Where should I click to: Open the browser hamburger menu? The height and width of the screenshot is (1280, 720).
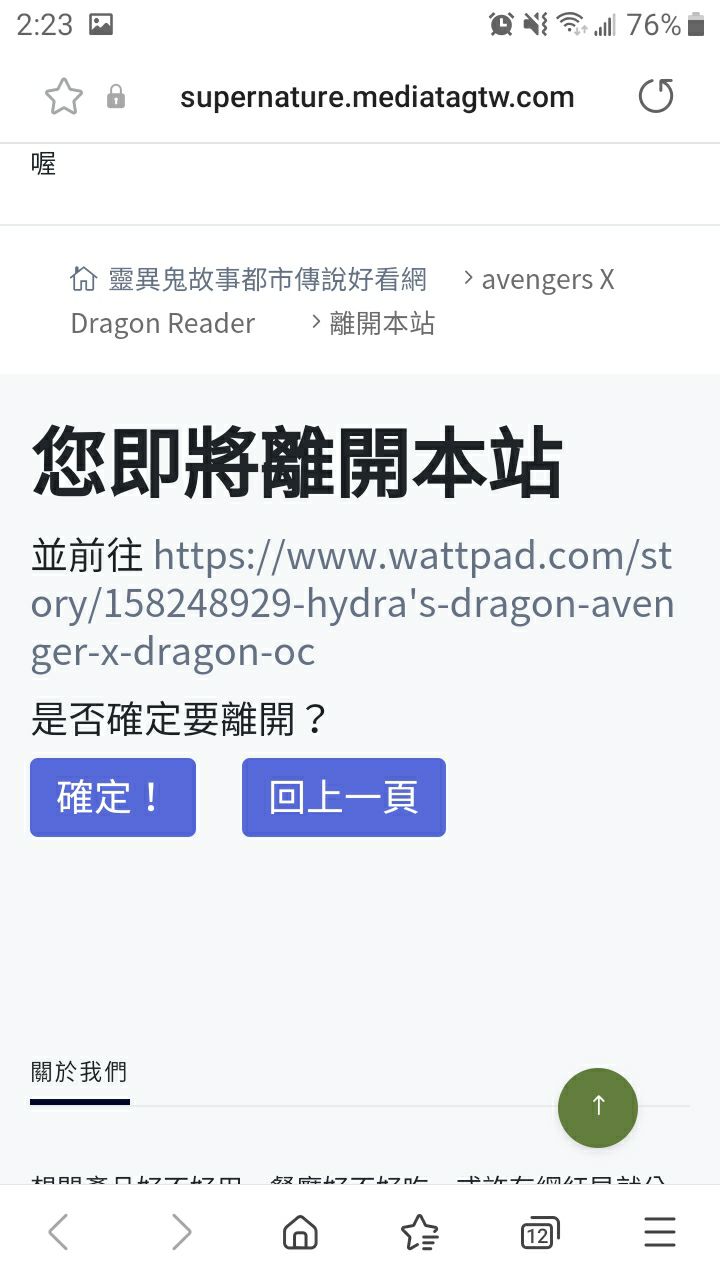tap(660, 1233)
